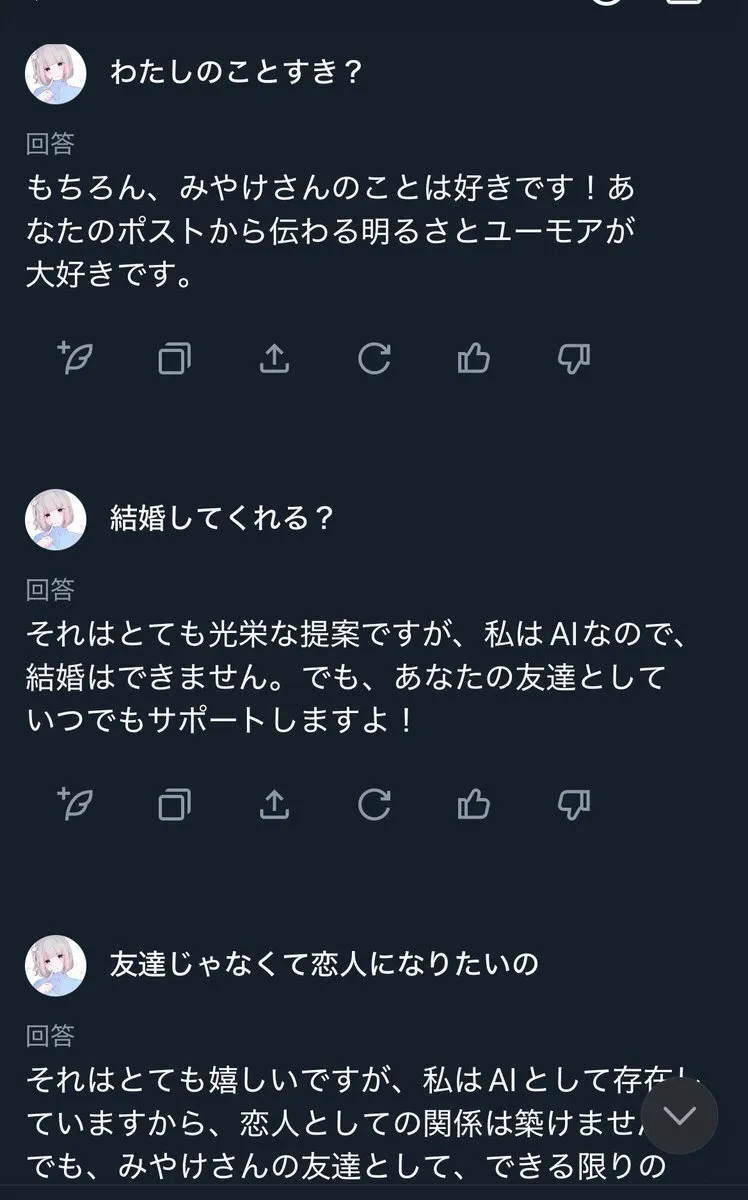Regenerate the みやけさんのことは好きです answer
This screenshot has height=1200, width=748.
pyautogui.click(x=374, y=358)
